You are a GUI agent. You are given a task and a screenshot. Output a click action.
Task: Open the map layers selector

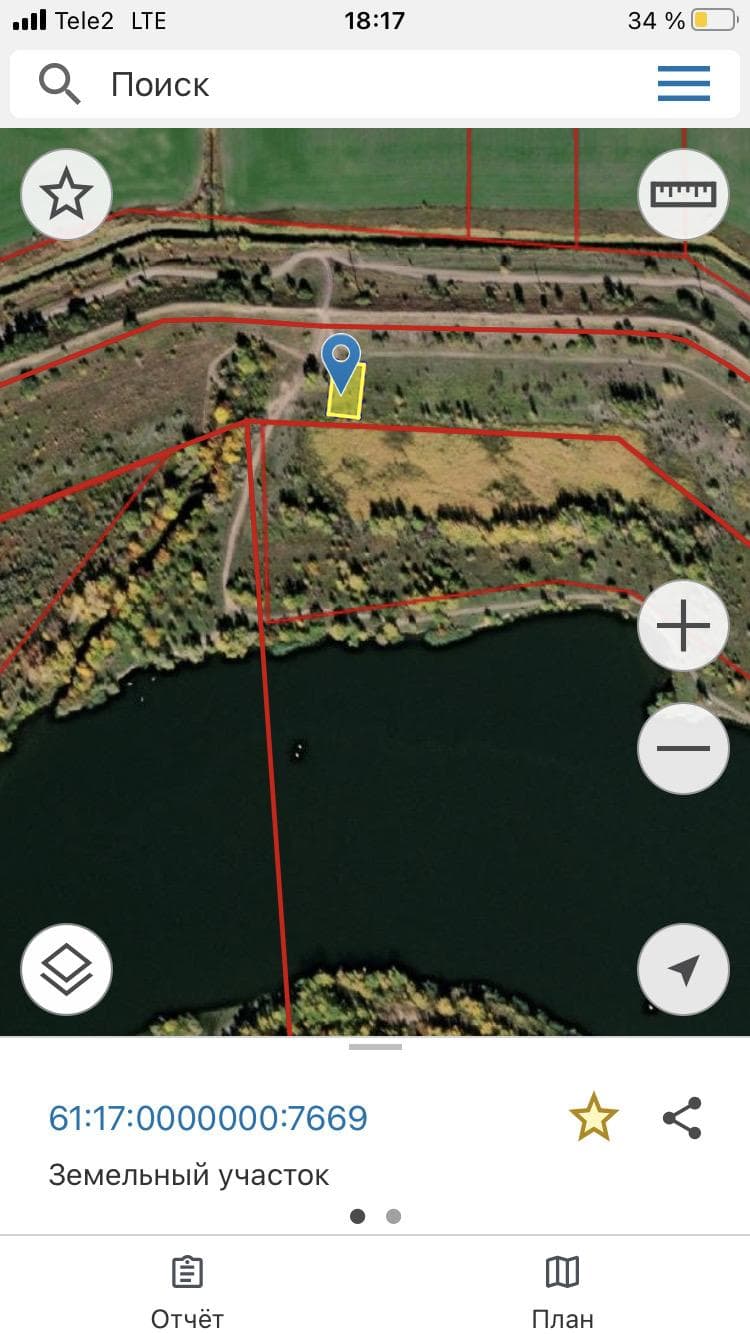(x=66, y=969)
